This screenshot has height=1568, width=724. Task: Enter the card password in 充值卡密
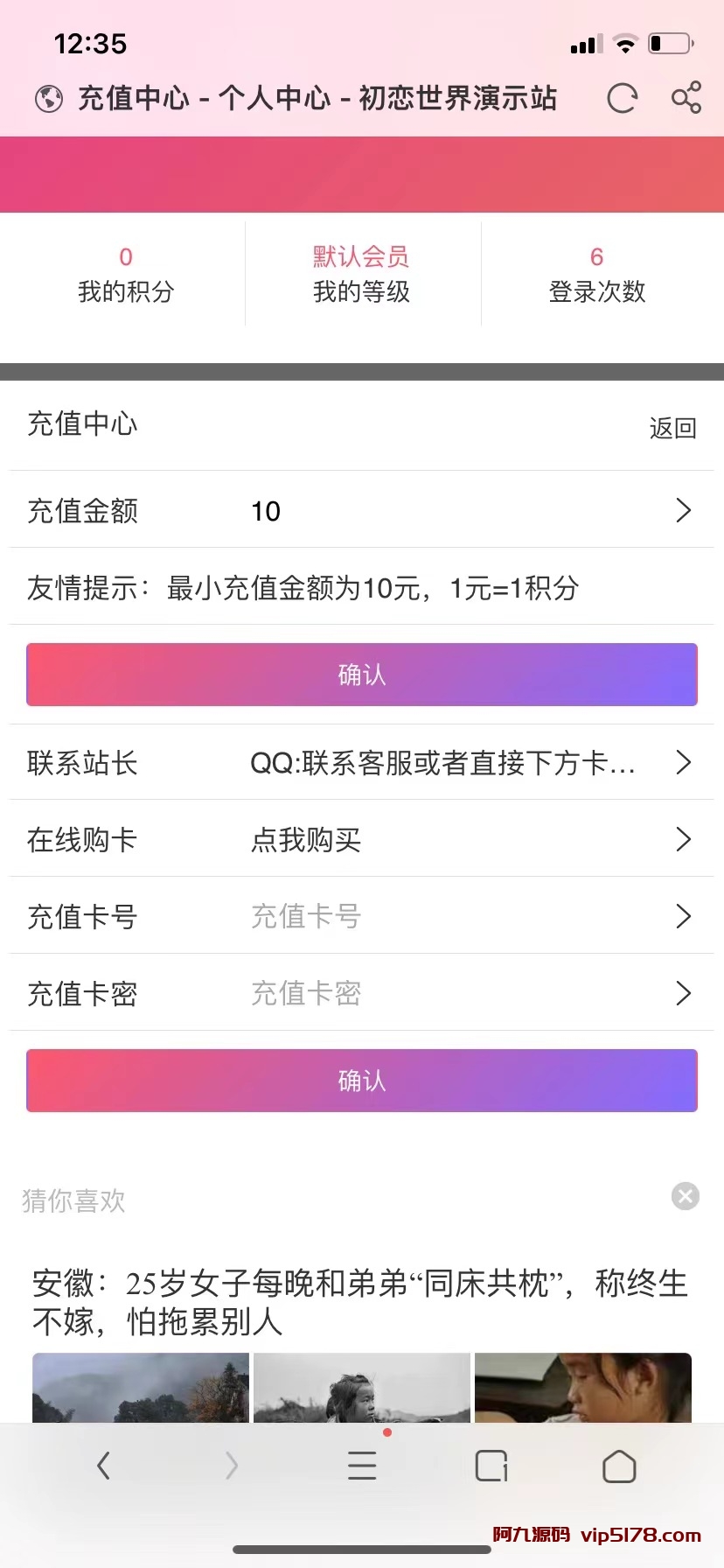pyautogui.click(x=362, y=993)
